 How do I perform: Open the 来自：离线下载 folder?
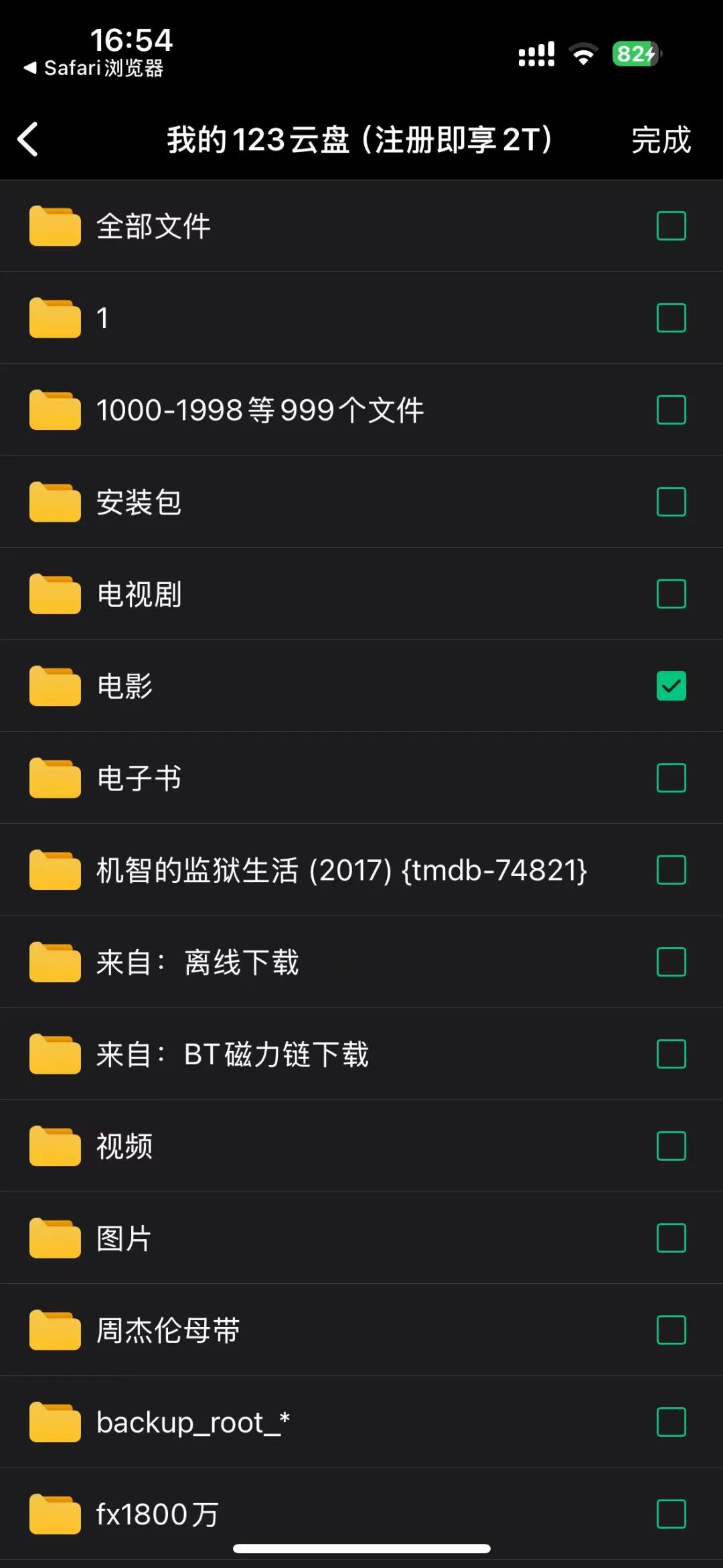197,963
